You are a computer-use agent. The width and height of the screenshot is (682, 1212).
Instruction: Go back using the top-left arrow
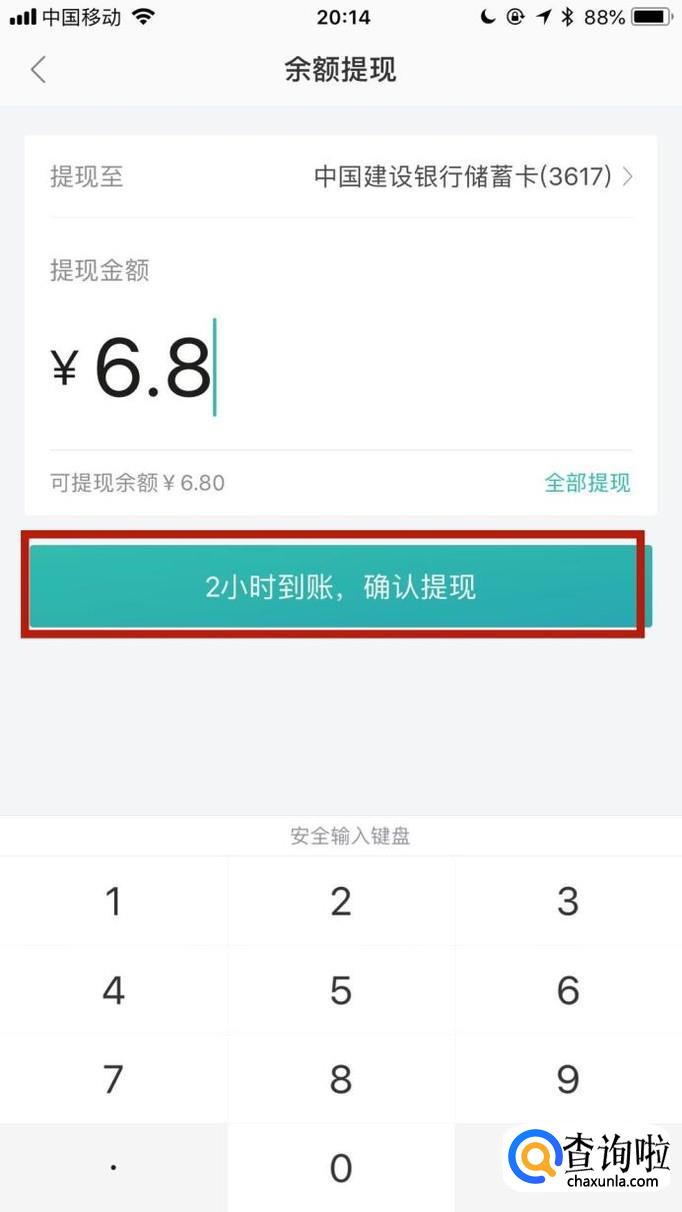tap(39, 70)
